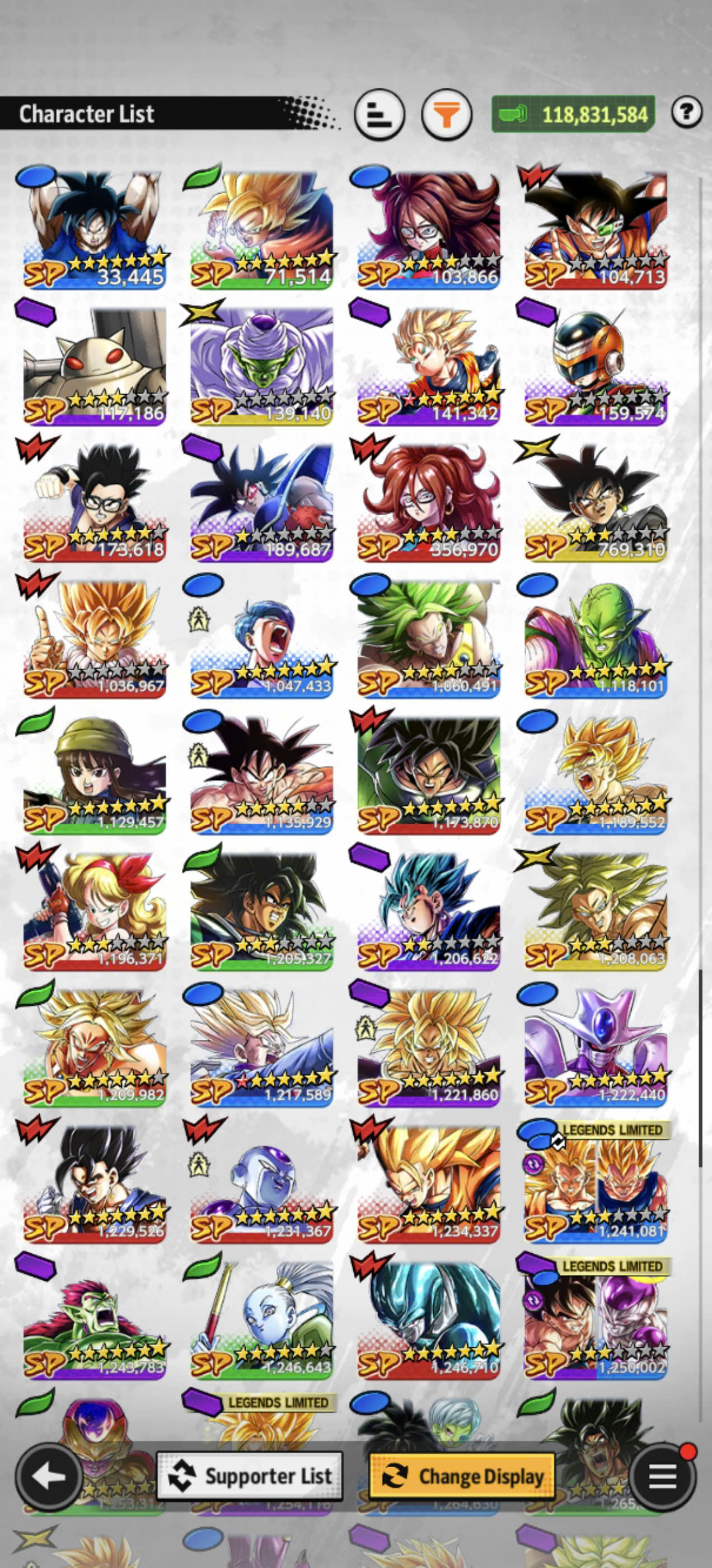This screenshot has width=712, height=1568.
Task: Tap the Change Display button
Action: point(462,1476)
